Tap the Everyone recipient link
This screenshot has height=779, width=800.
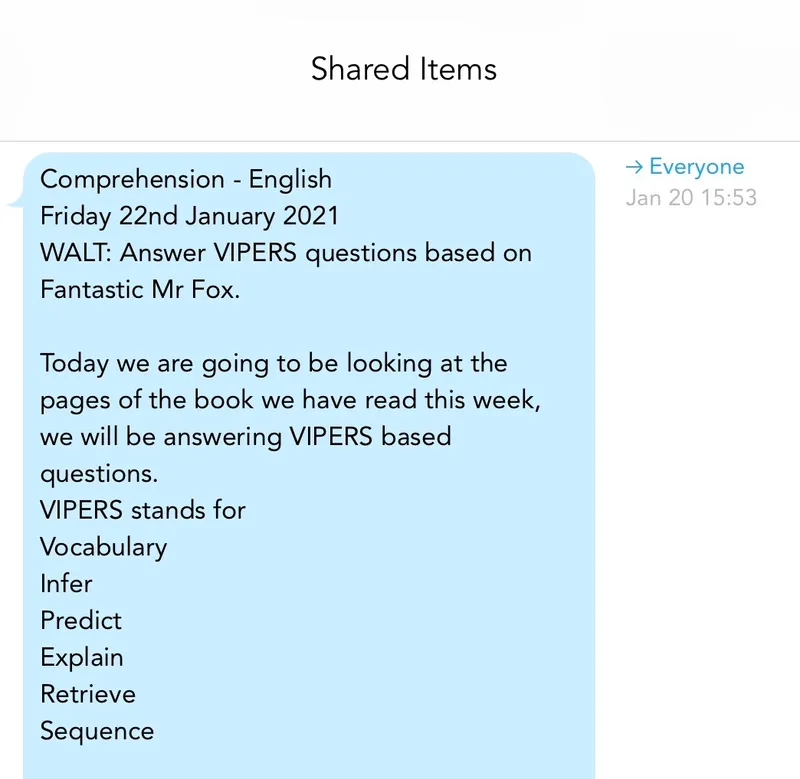684,167
